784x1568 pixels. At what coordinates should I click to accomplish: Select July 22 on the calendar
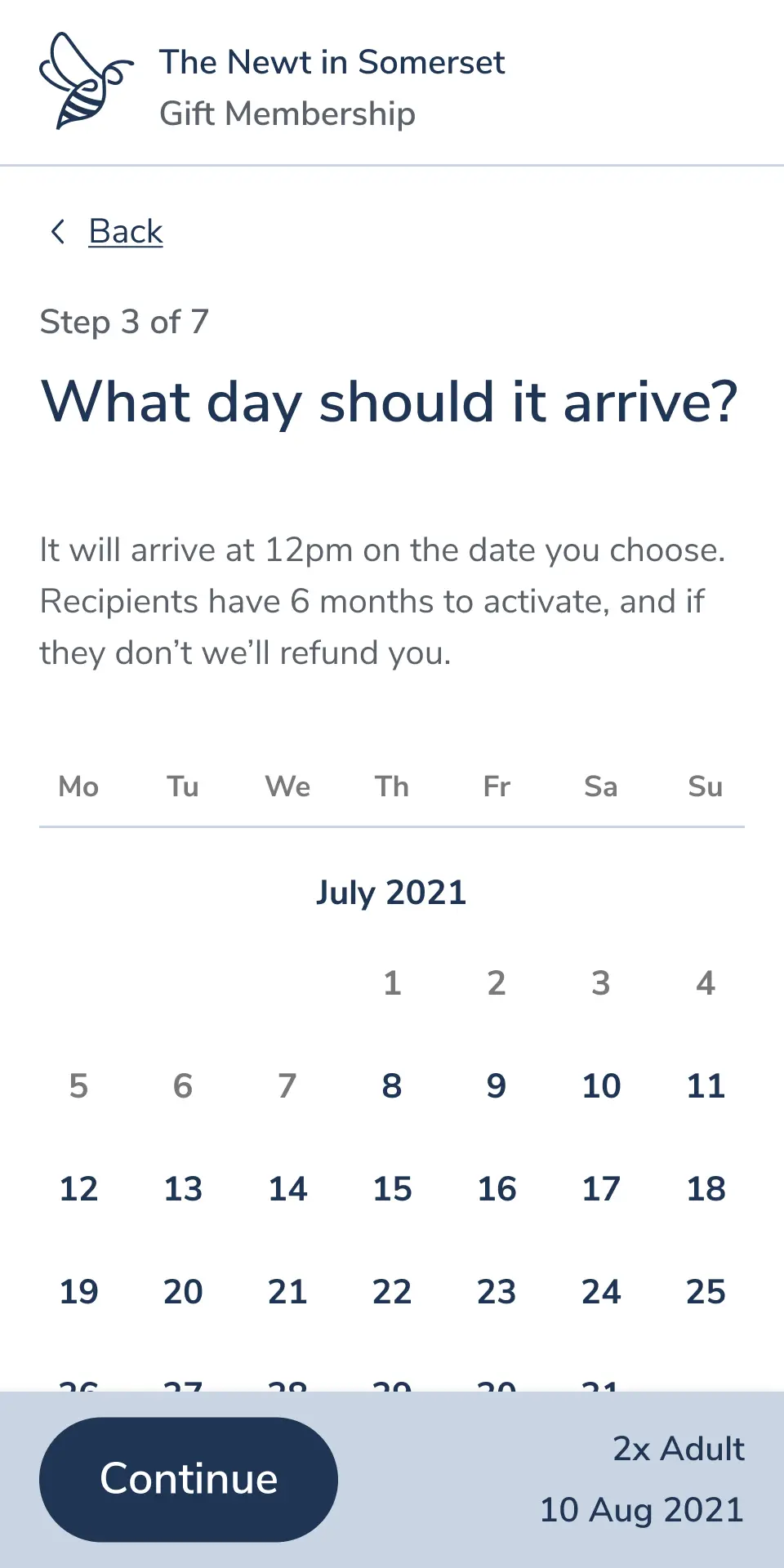[392, 1291]
